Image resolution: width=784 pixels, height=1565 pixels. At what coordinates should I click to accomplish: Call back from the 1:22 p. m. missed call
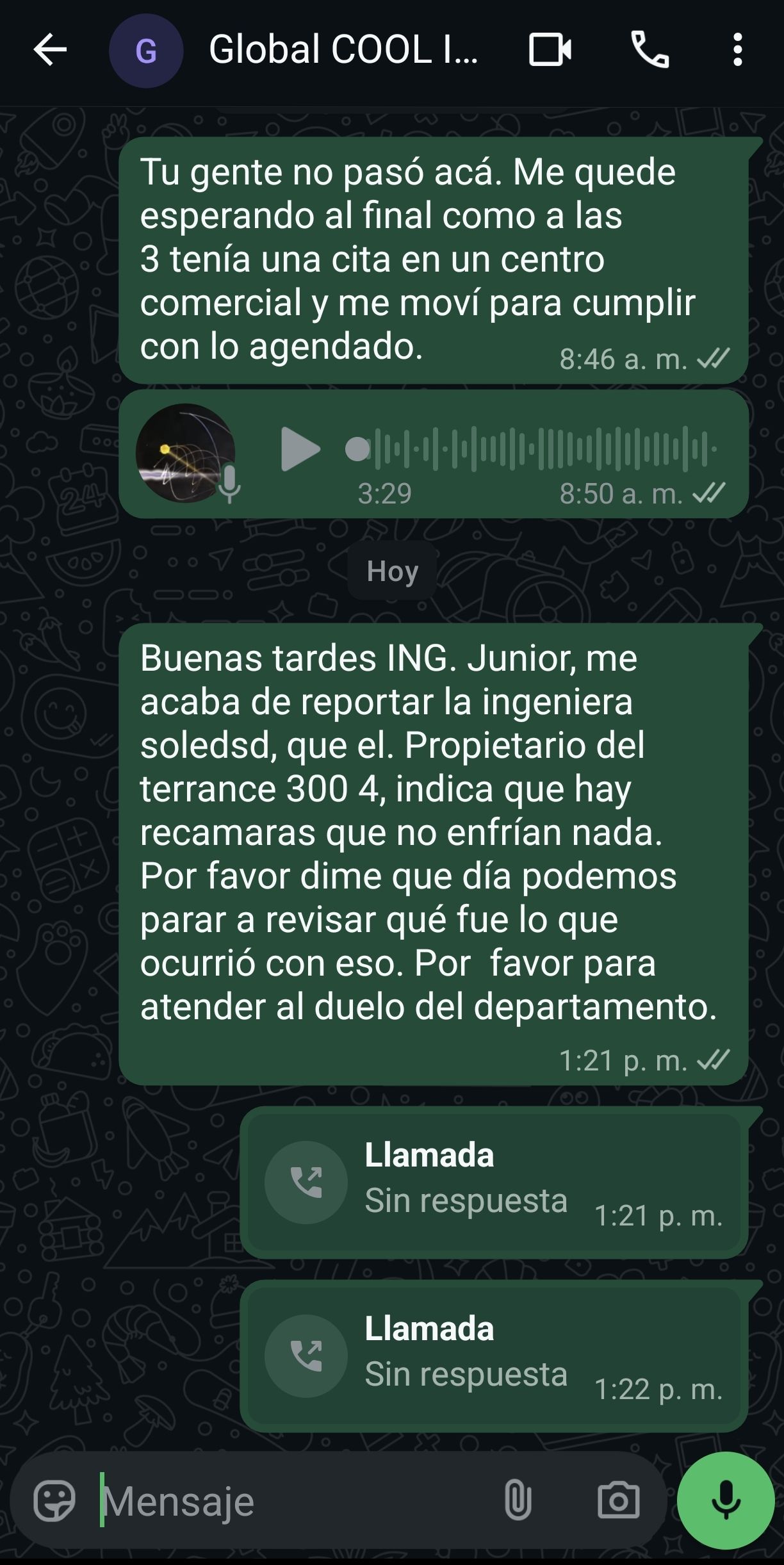click(306, 1356)
